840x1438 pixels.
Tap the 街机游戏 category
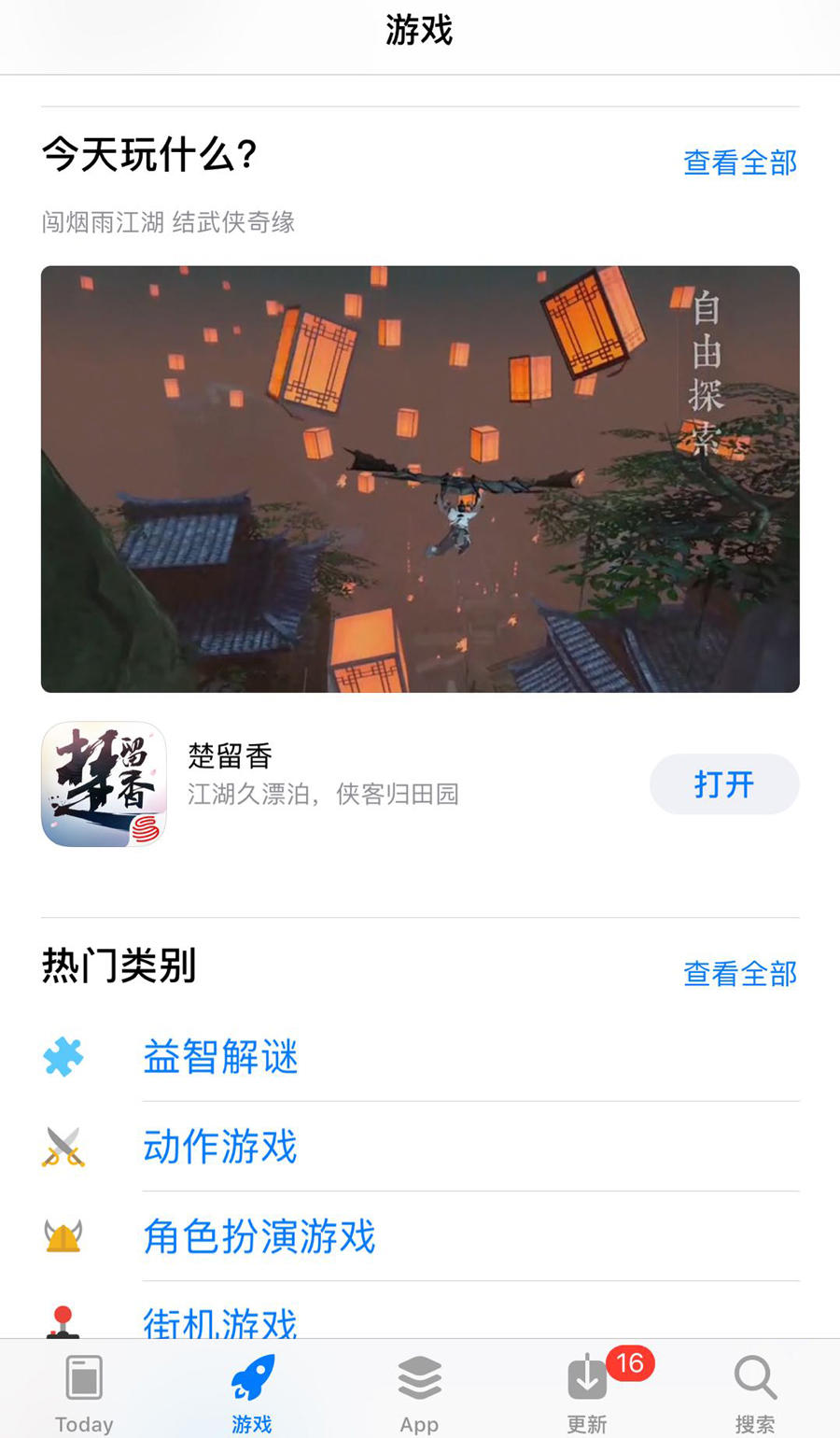[x=219, y=1322]
